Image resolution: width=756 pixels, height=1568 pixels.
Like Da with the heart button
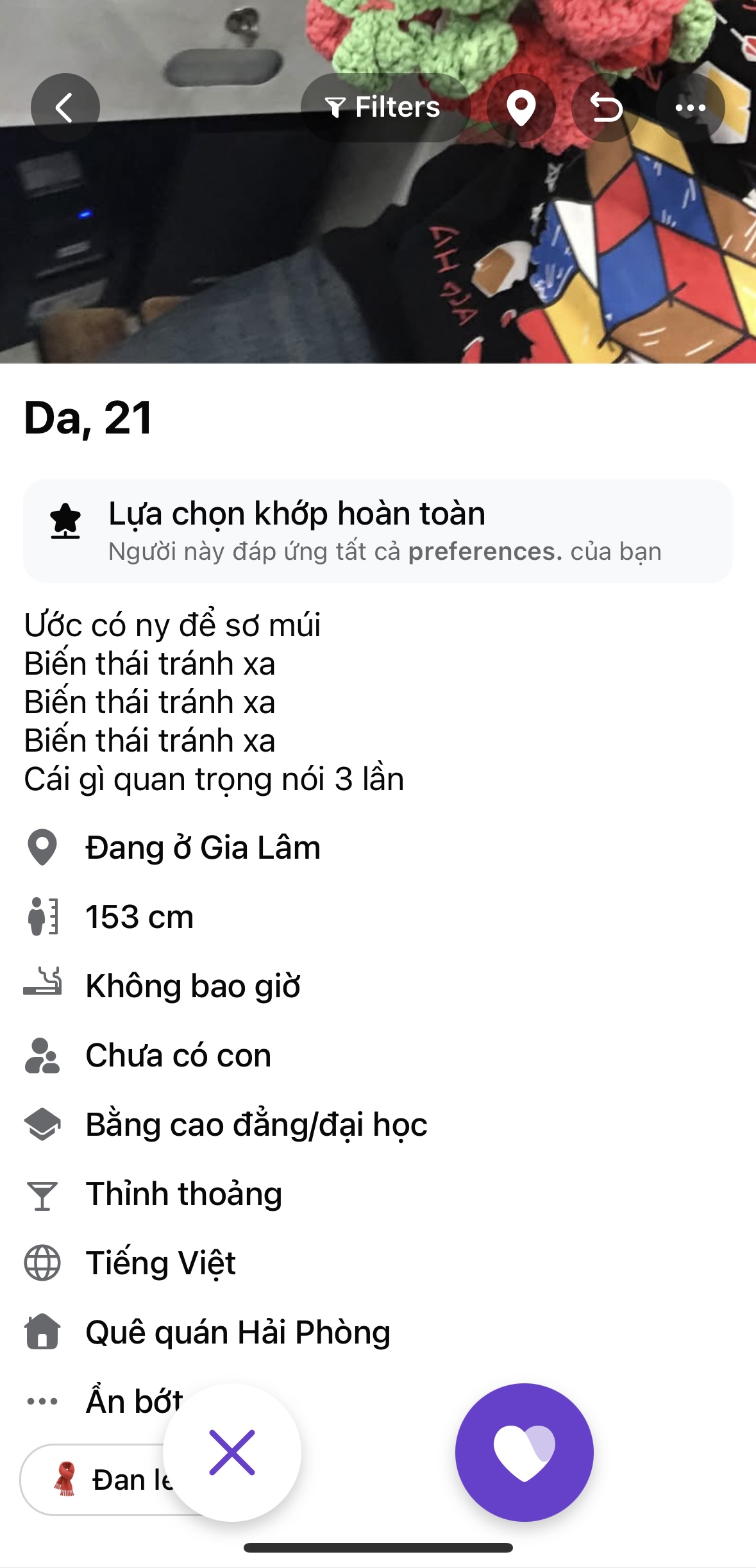(x=524, y=1453)
